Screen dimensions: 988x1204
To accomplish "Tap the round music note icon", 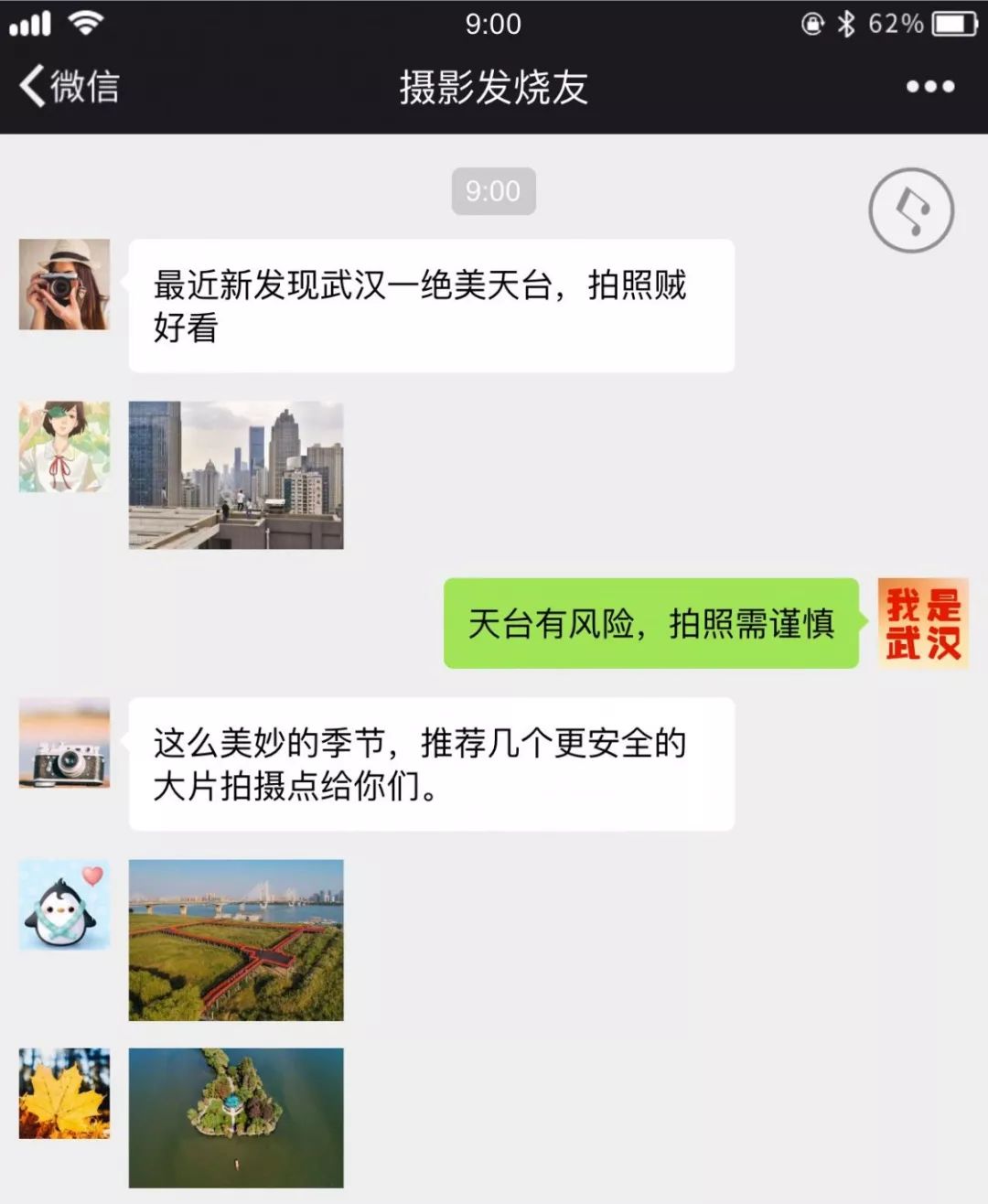I will click(x=910, y=210).
